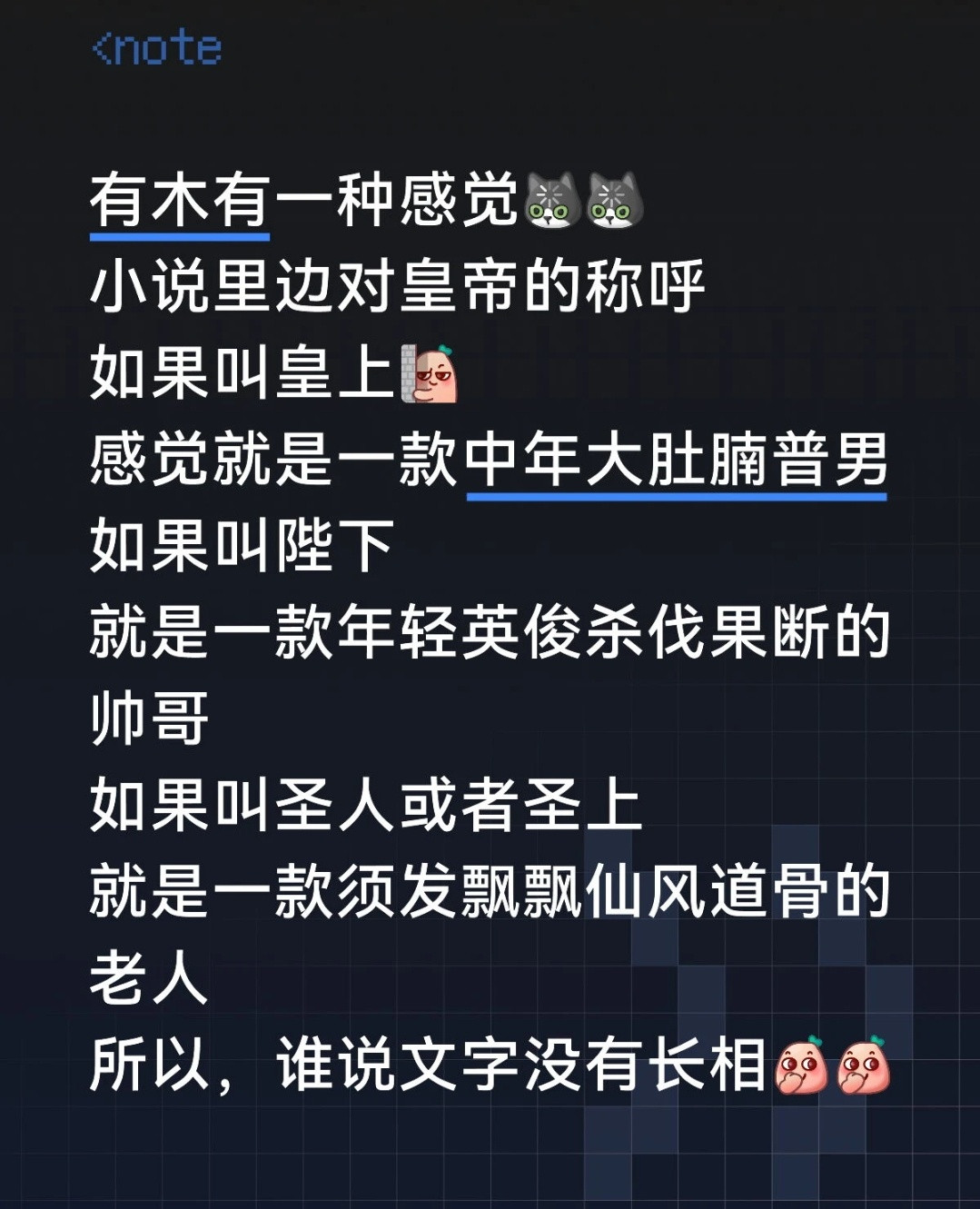Screen dimensions: 980x1209
Task: Select the underlined phrase 中年大肚腩普男
Action: tap(677, 463)
